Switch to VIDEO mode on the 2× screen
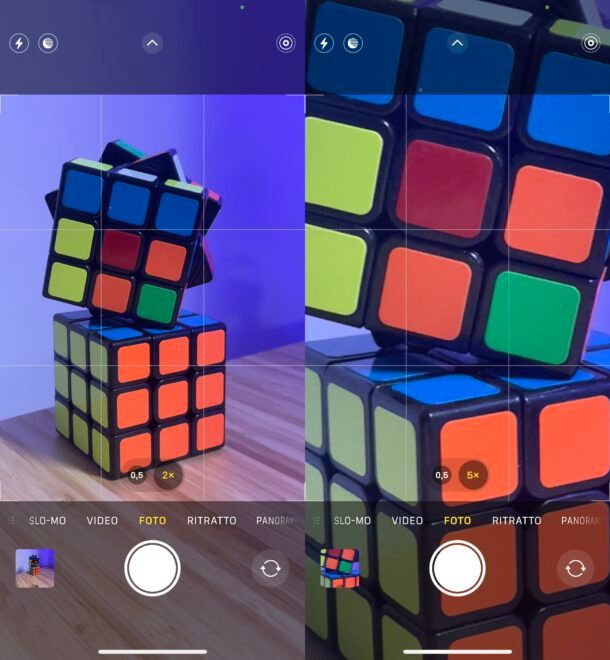 click(x=102, y=521)
